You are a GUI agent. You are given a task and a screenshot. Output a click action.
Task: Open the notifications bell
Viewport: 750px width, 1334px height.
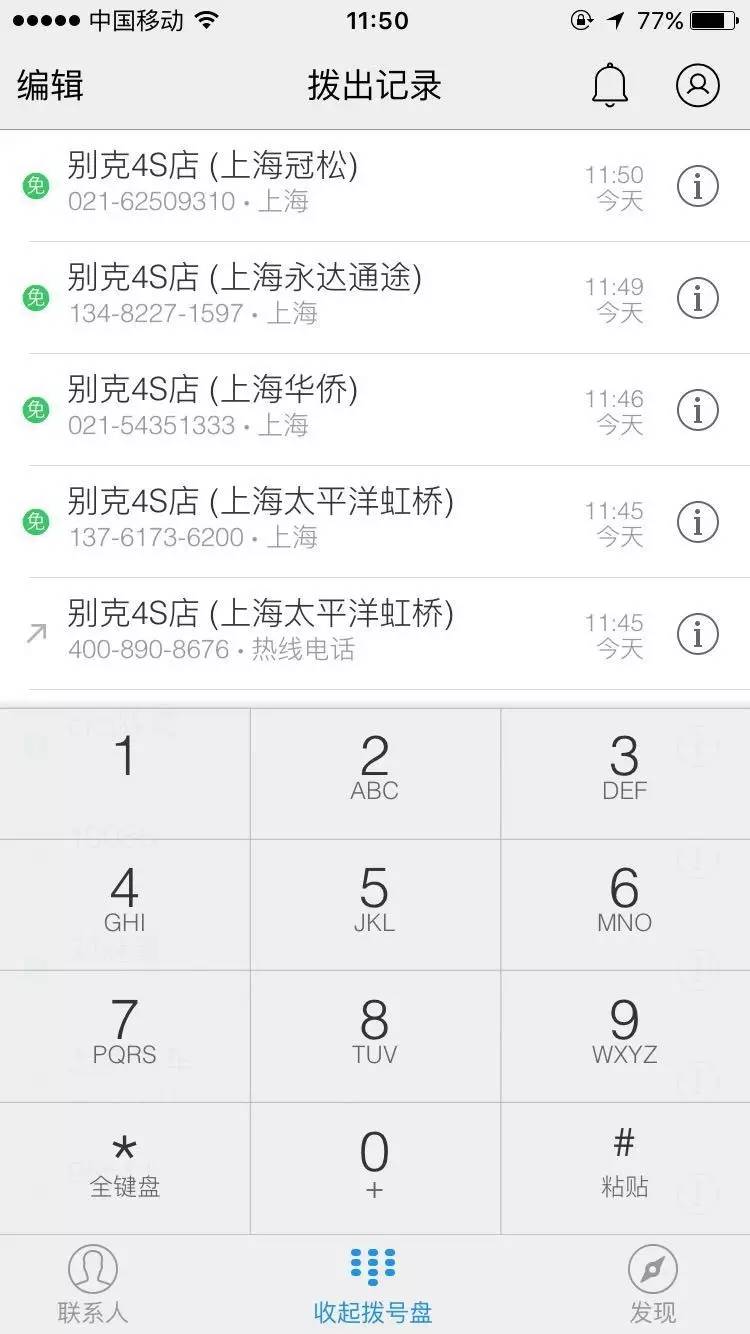click(x=609, y=86)
